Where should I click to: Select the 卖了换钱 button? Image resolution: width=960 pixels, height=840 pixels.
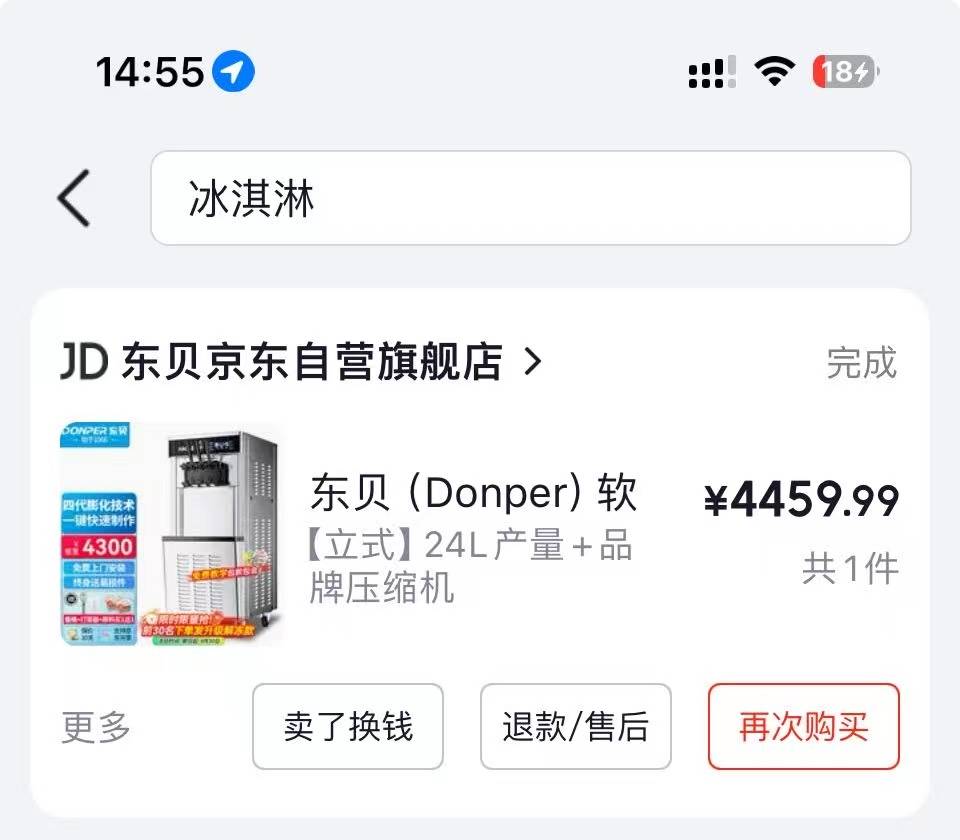(x=347, y=727)
